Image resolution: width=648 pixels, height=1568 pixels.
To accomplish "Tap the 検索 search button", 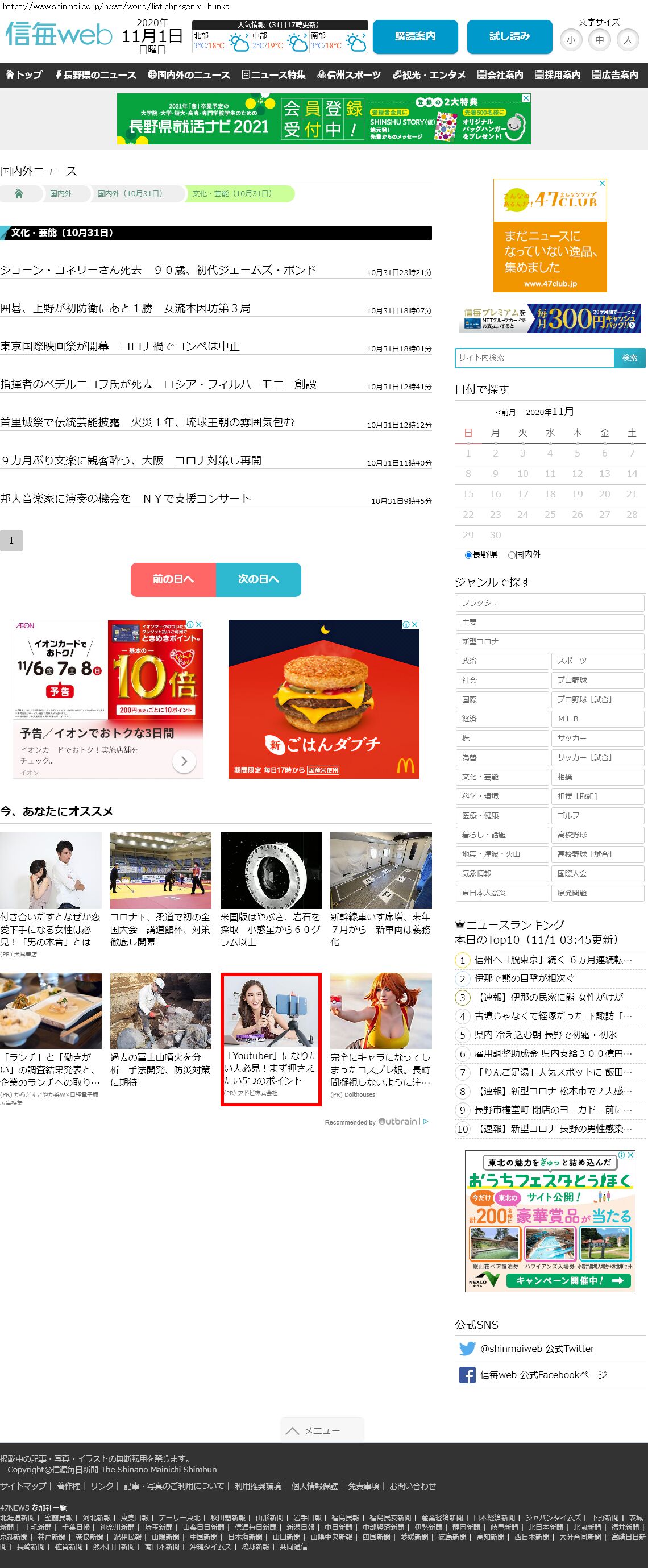I will pyautogui.click(x=629, y=357).
